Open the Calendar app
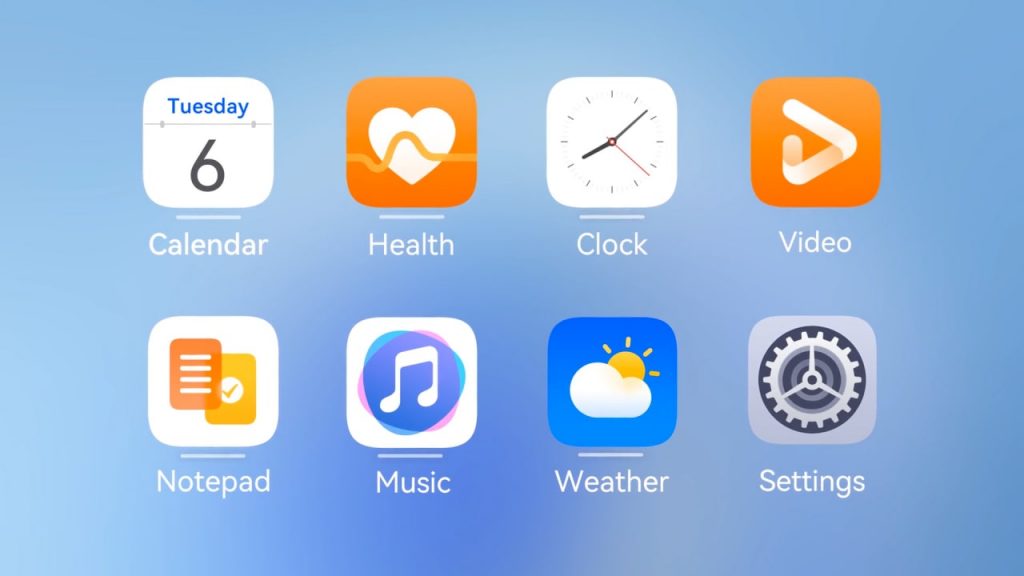The image size is (1024, 576). point(208,142)
